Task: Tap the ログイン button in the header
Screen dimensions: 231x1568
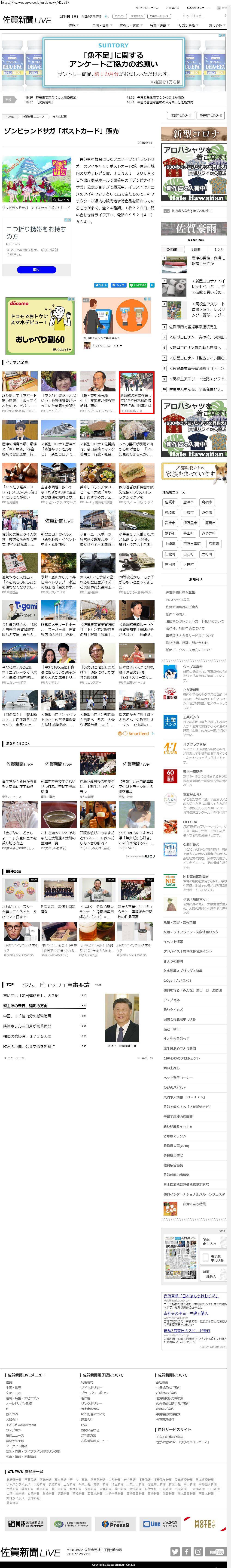Action: (120, 16)
